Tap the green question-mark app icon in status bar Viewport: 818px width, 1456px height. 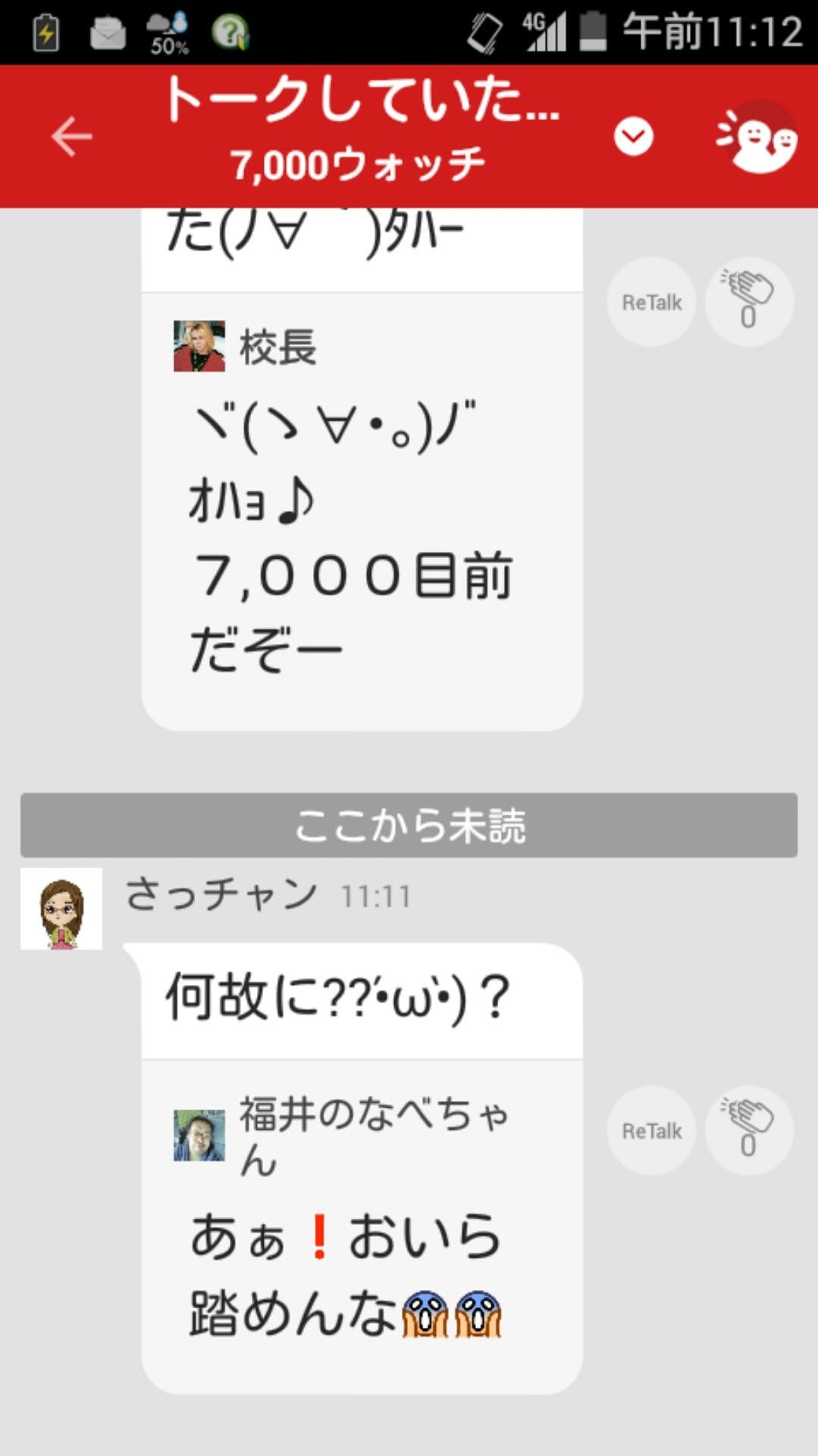(x=228, y=30)
